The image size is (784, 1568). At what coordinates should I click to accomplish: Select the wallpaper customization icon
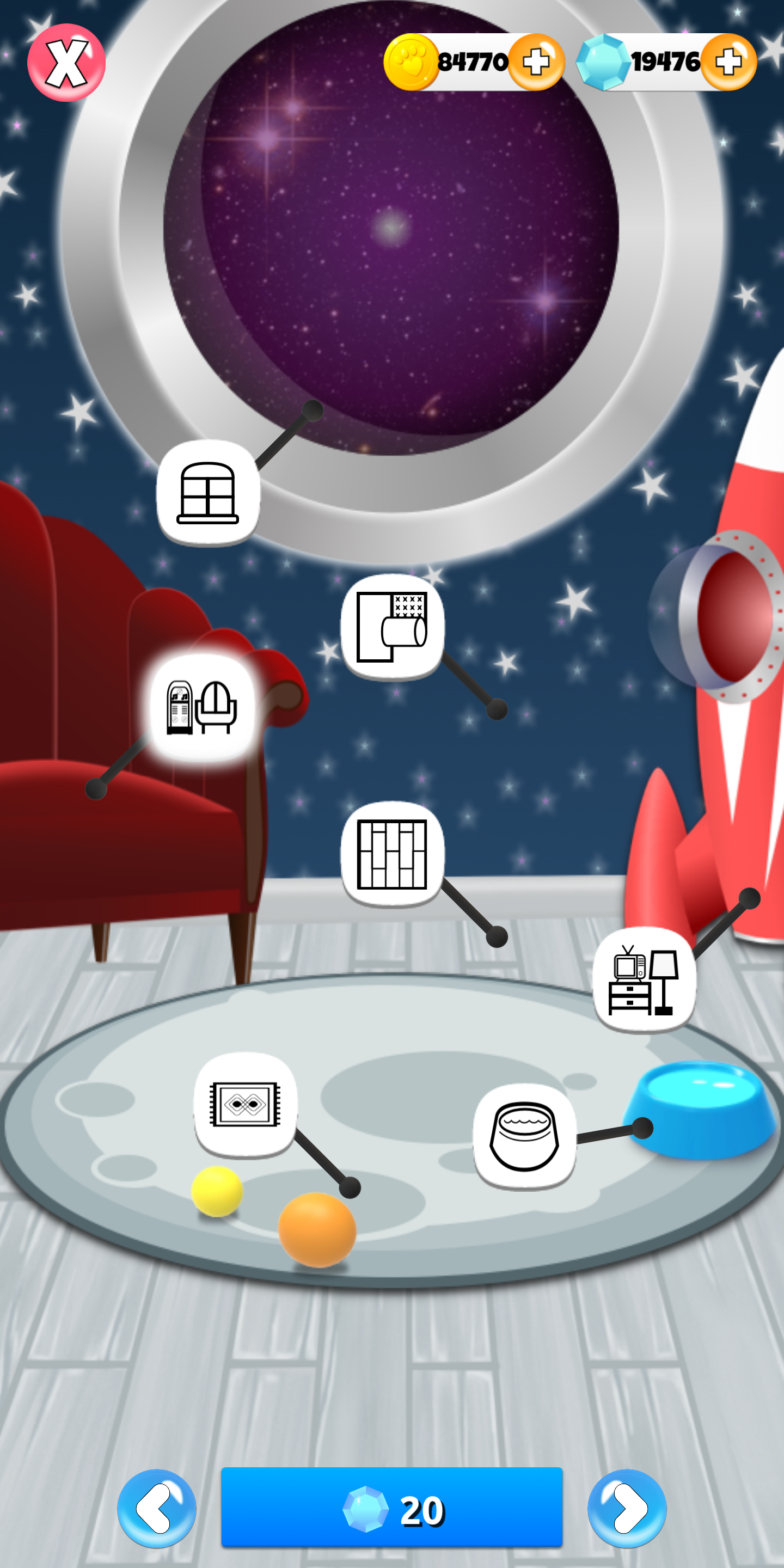click(392, 627)
